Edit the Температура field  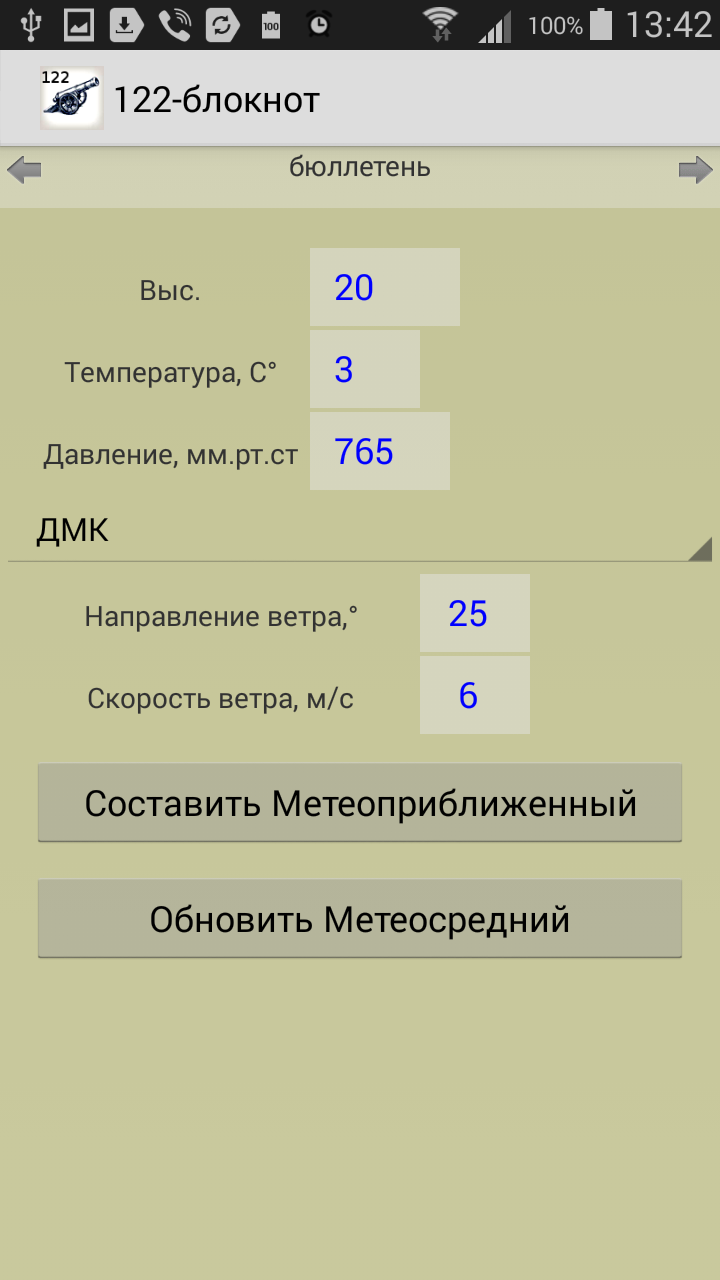click(365, 370)
